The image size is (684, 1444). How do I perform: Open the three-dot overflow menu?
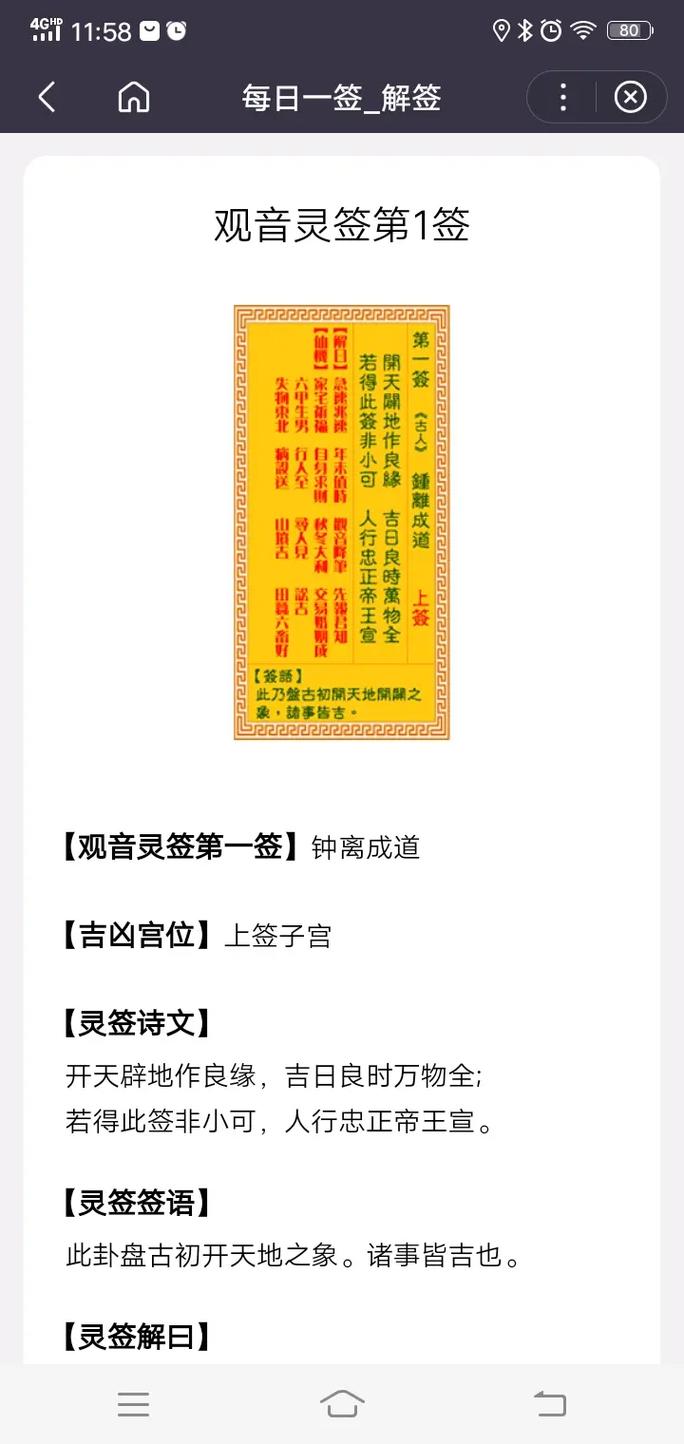click(x=563, y=97)
